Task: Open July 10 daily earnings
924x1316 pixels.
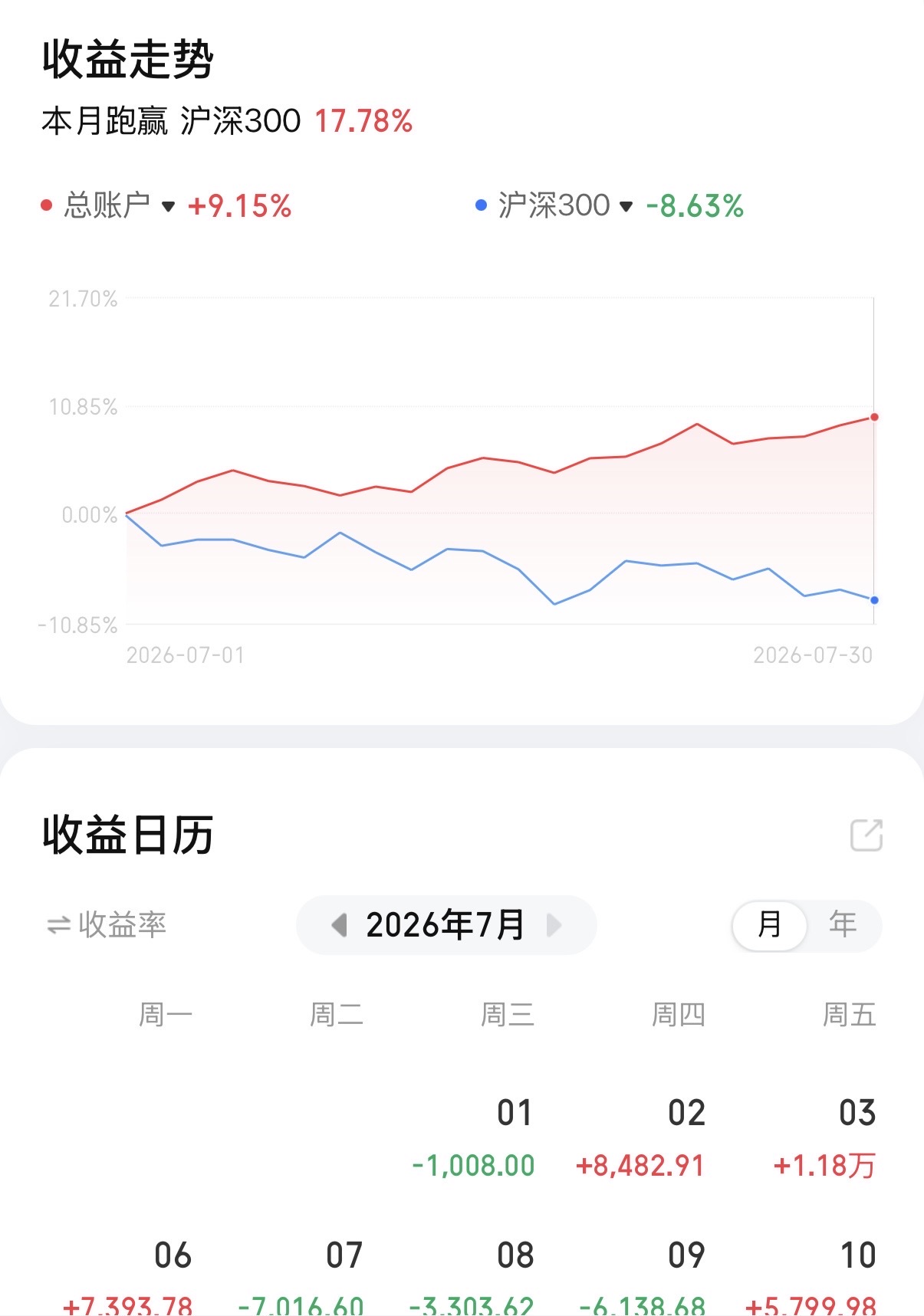Action: coord(811,1276)
